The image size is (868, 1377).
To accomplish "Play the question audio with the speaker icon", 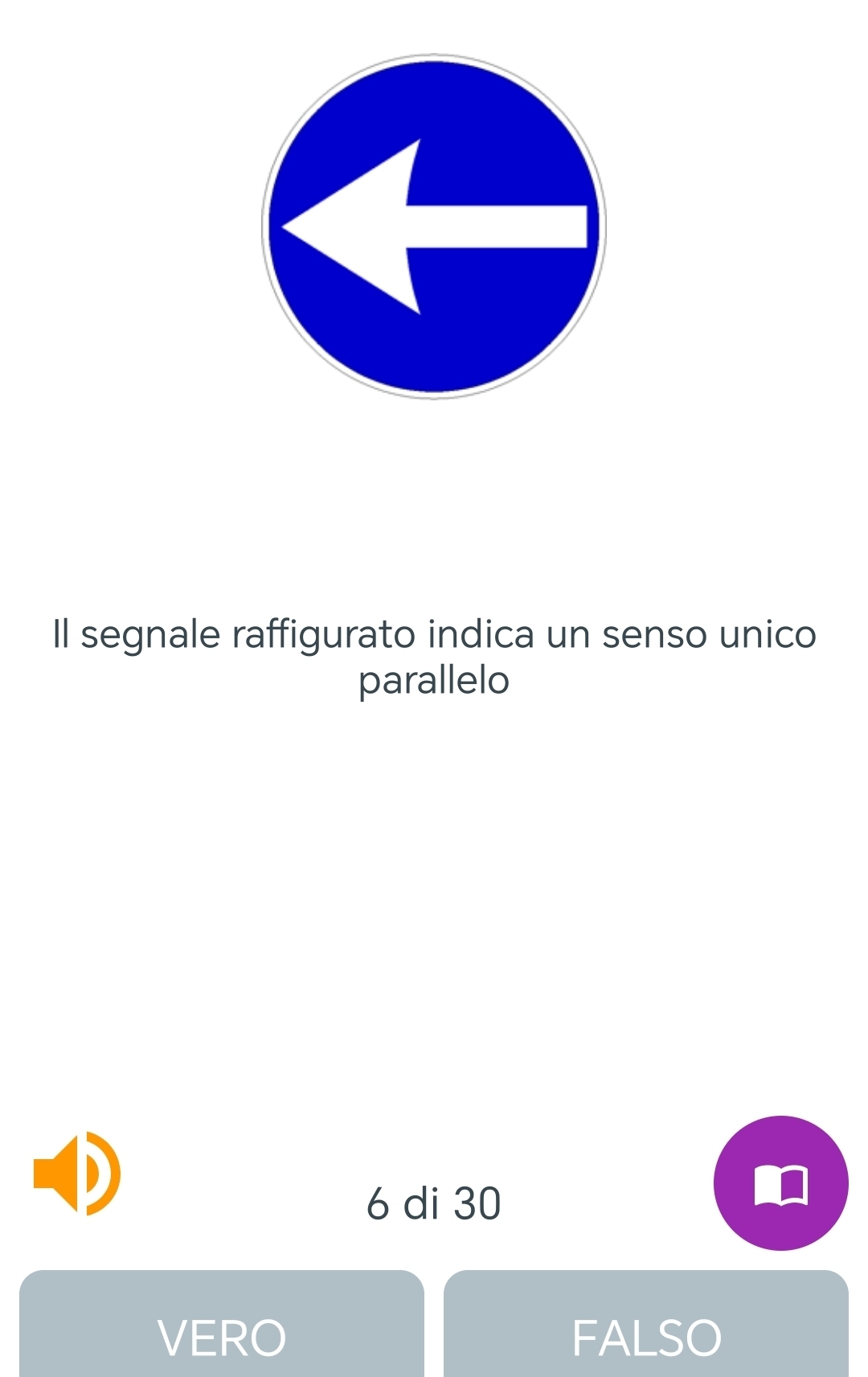I will [77, 1173].
